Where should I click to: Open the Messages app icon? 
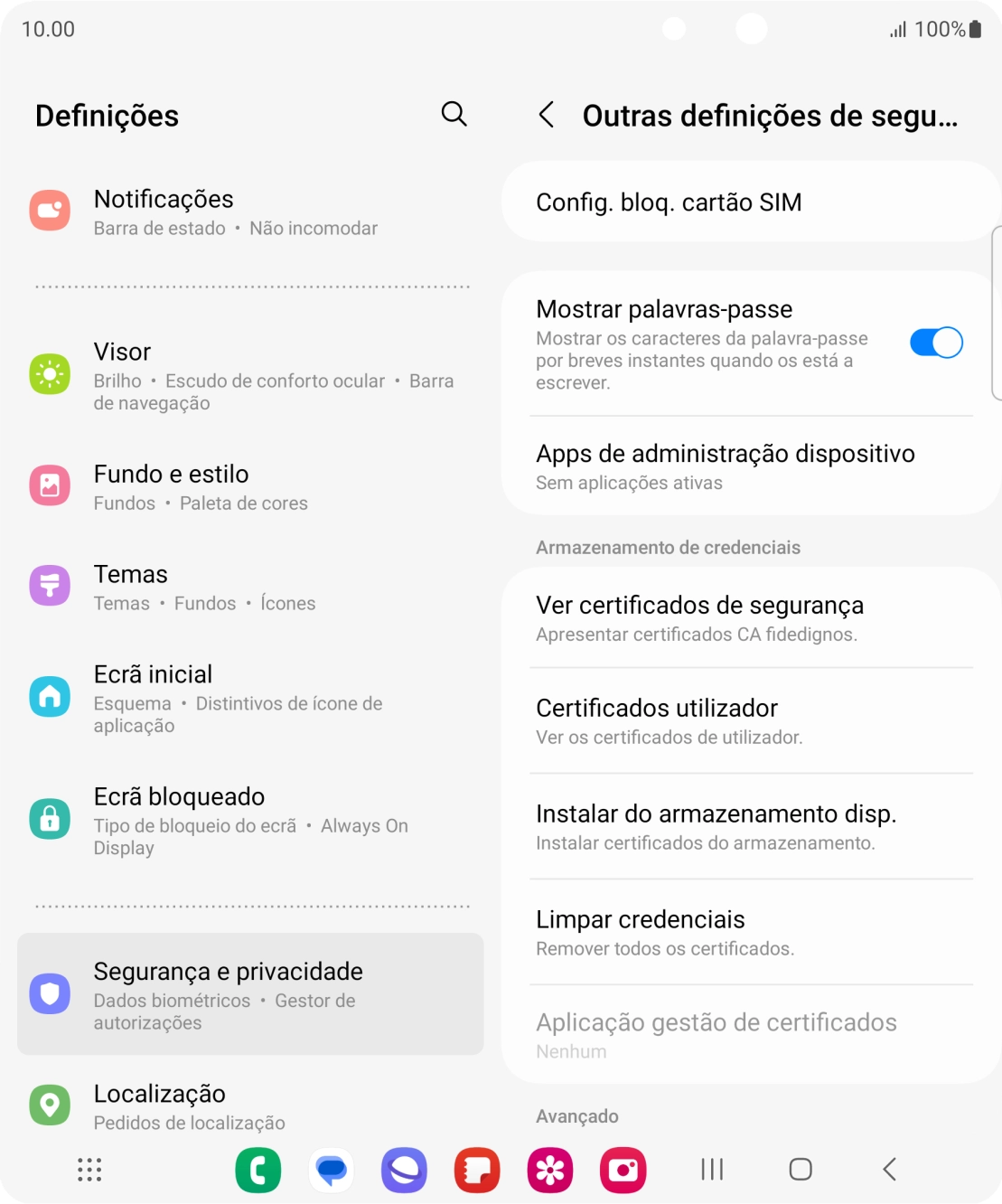coord(332,1170)
